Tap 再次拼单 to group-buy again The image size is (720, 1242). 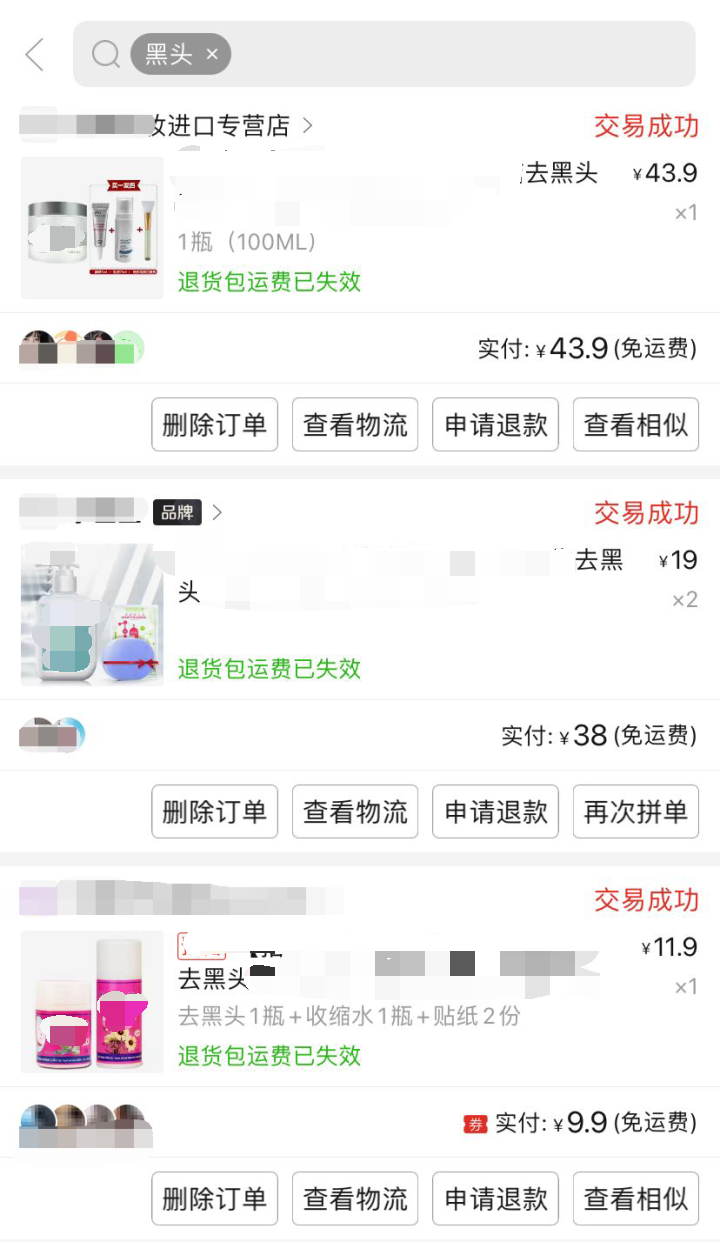(x=636, y=812)
